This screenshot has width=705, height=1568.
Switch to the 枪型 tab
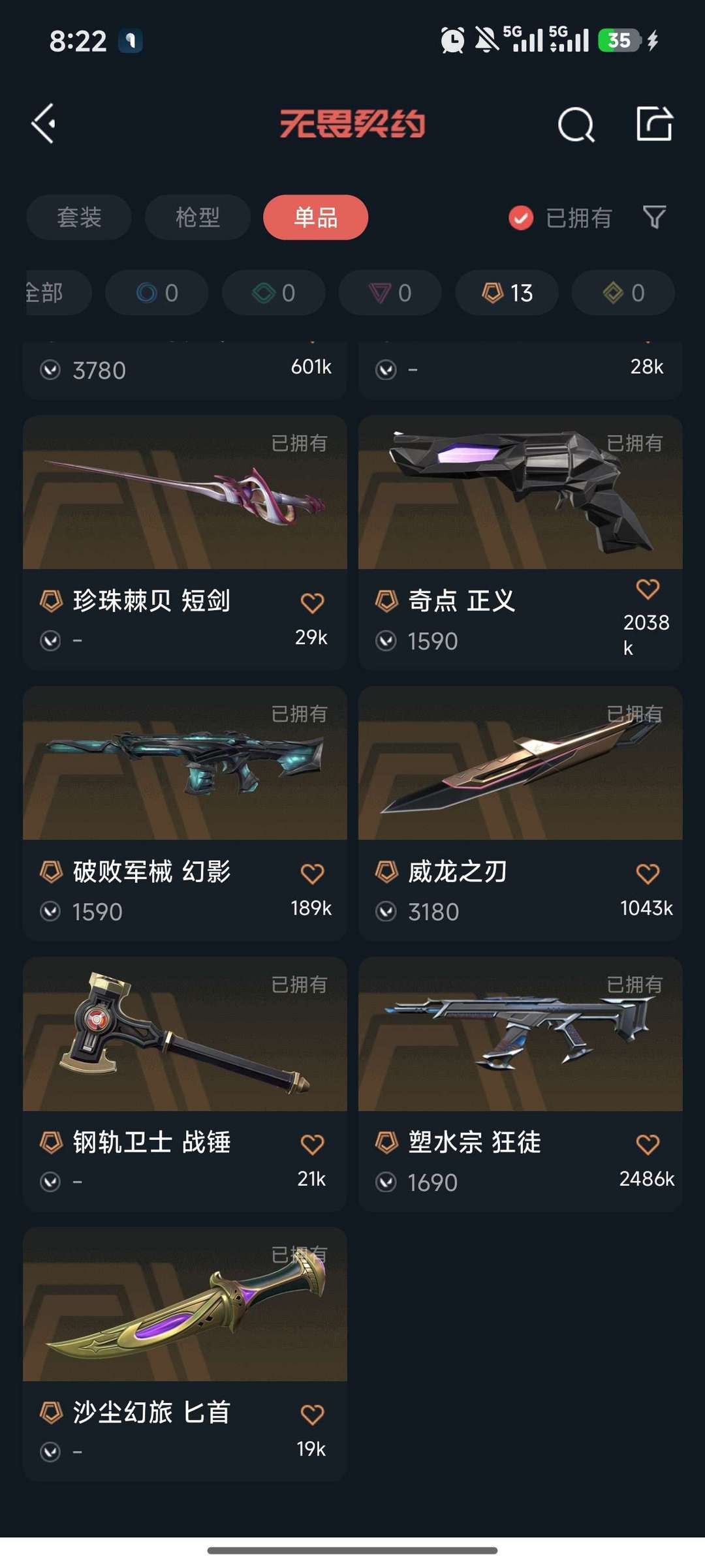point(198,217)
